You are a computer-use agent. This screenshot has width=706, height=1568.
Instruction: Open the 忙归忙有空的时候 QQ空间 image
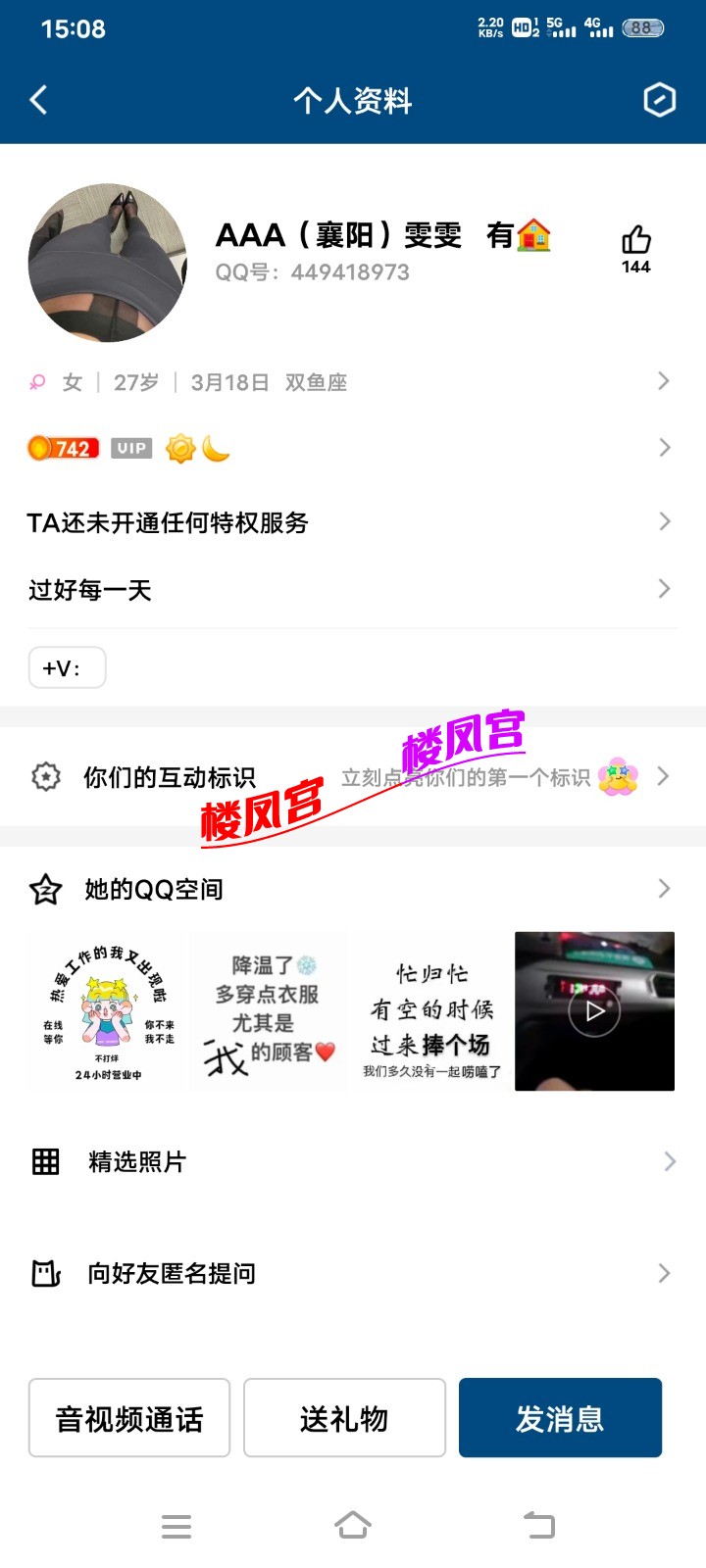pos(431,1011)
